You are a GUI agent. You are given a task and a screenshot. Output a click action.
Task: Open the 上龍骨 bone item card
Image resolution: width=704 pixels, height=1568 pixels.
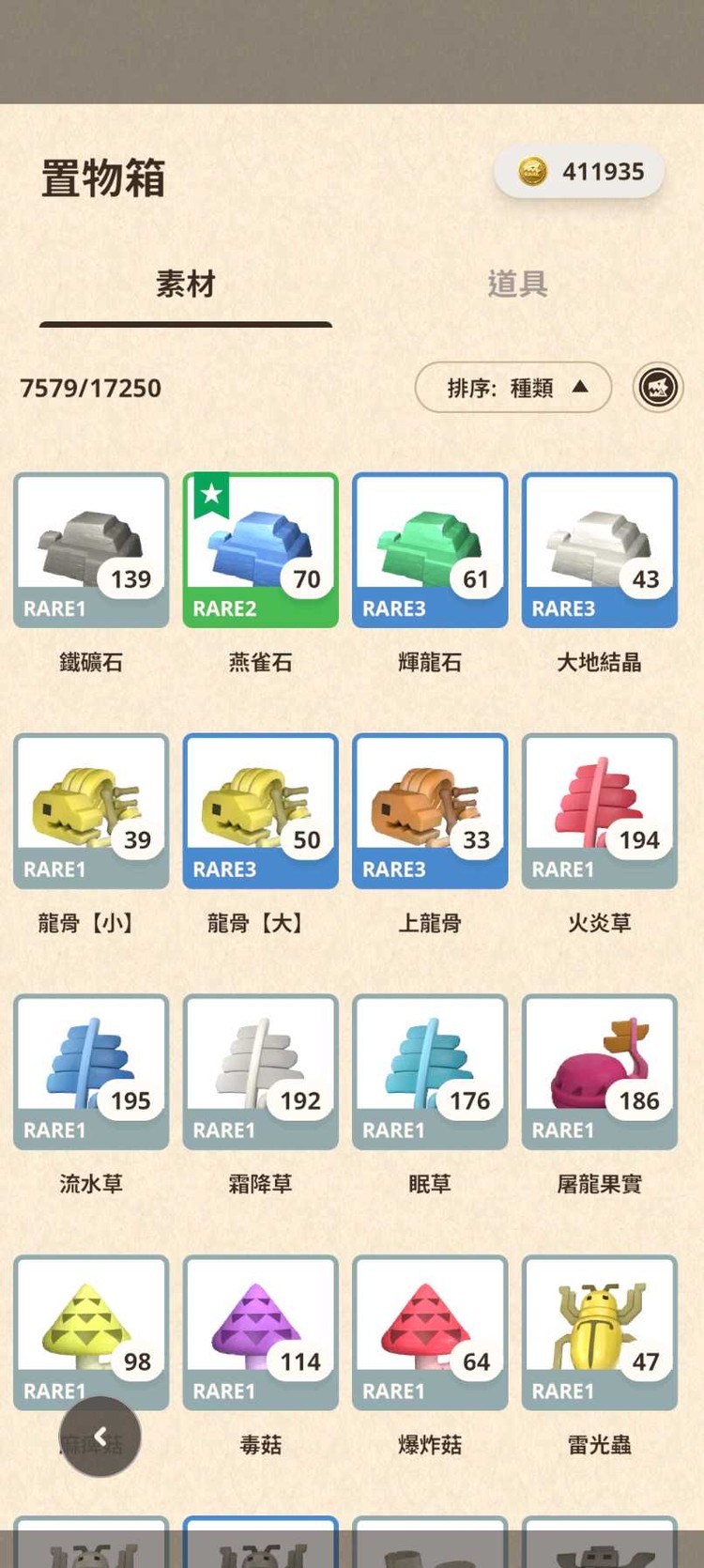coord(429,810)
